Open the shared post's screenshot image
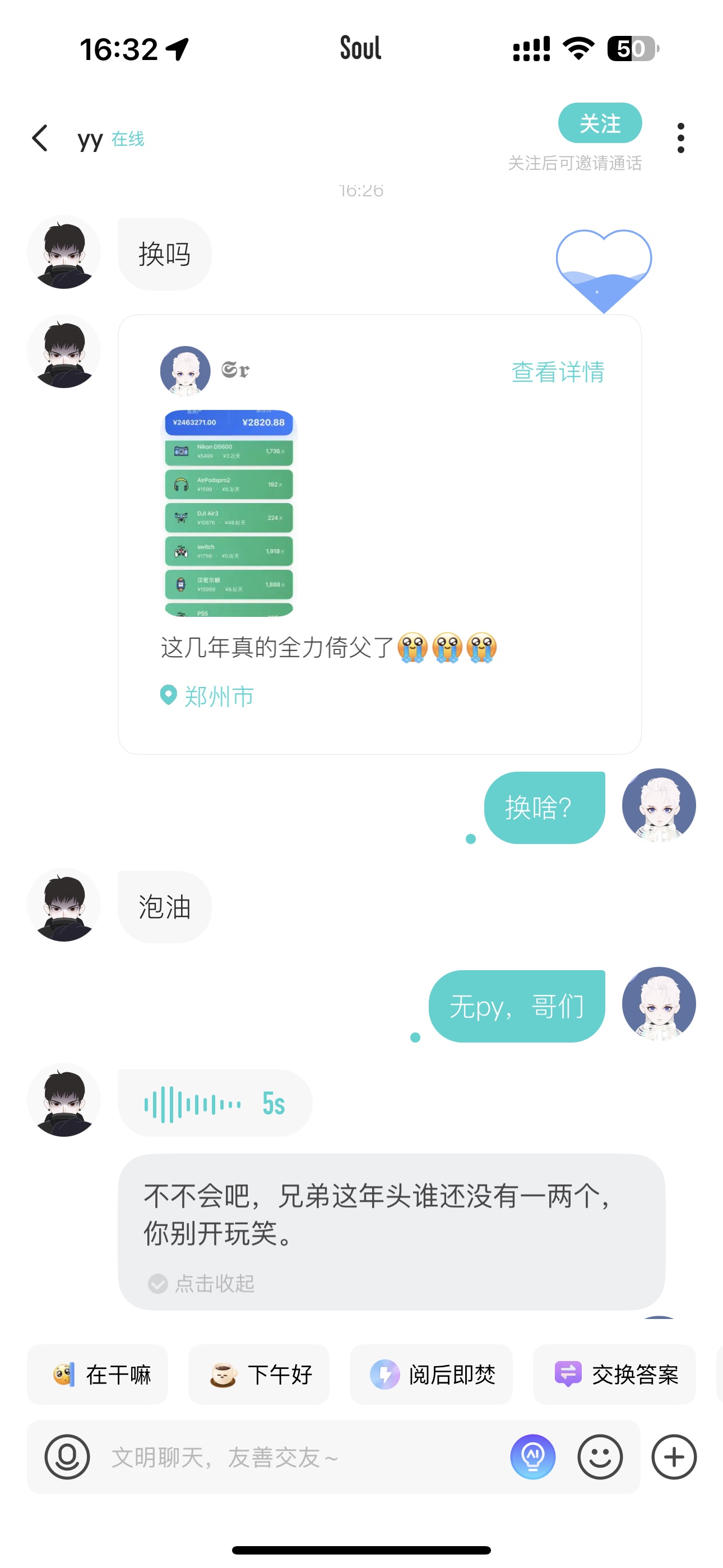This screenshot has width=723, height=1568. [229, 513]
